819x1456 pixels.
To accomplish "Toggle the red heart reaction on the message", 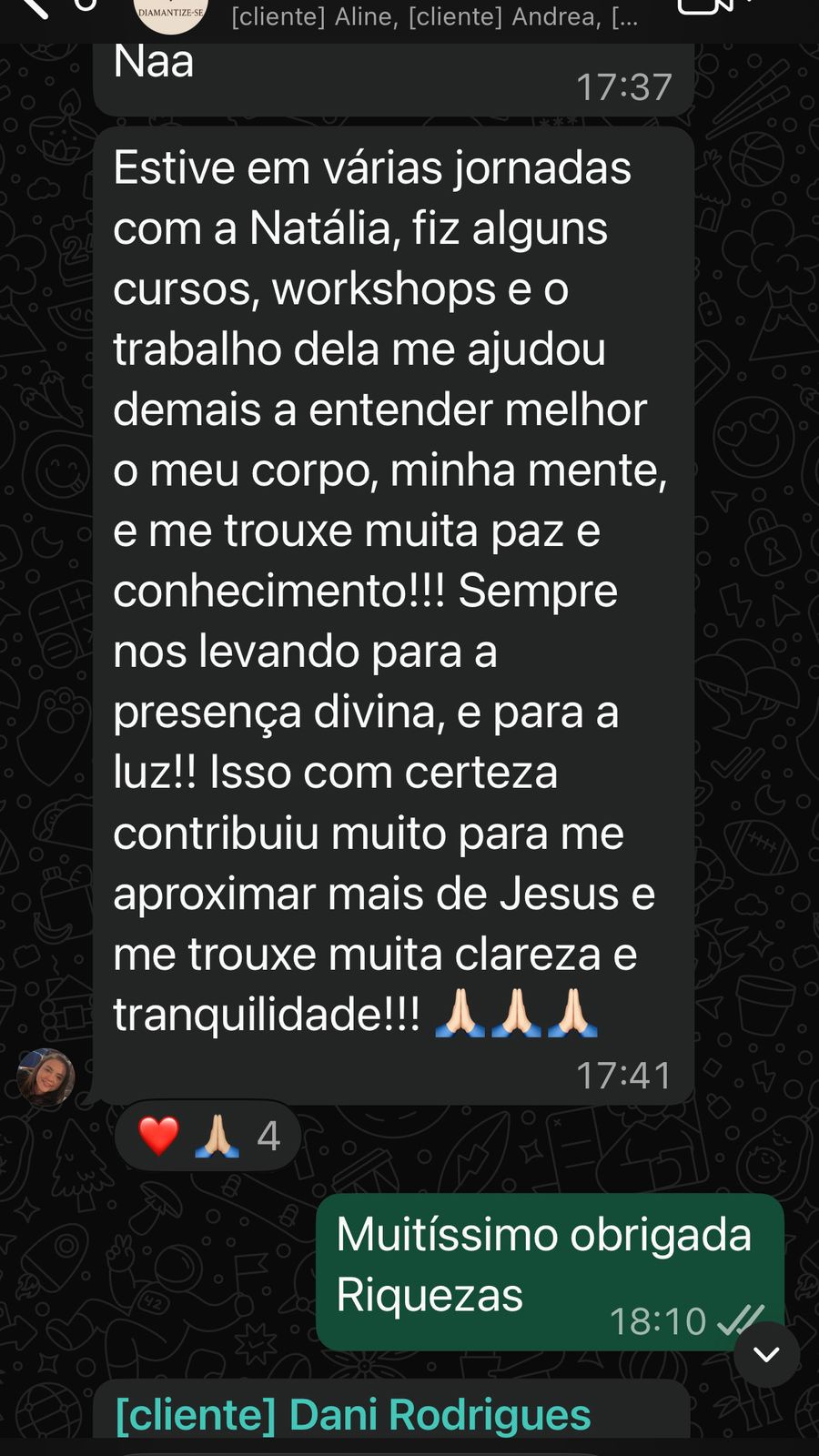I will click(x=157, y=1135).
